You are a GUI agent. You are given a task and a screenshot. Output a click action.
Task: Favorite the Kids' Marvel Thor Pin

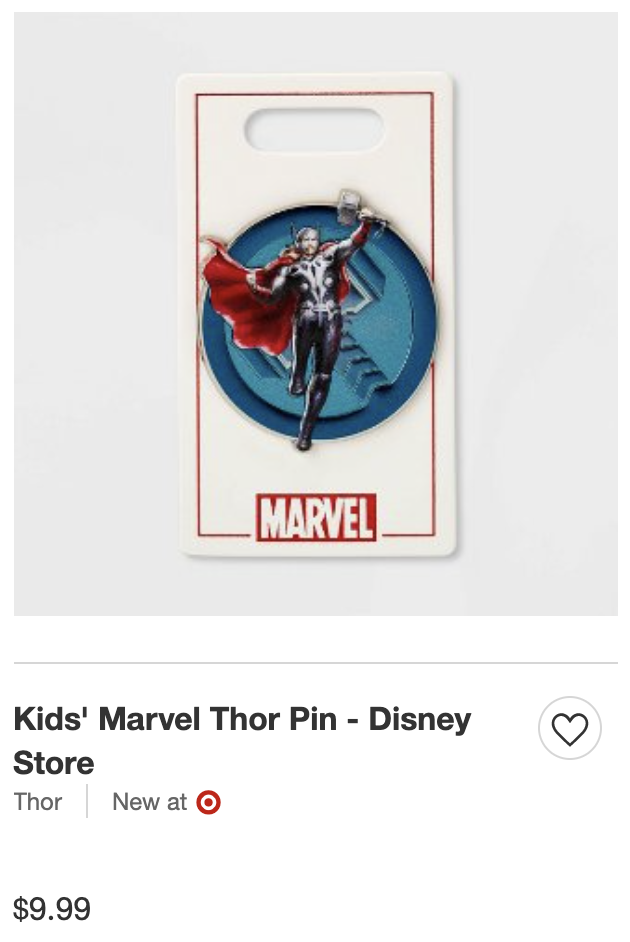click(x=569, y=728)
